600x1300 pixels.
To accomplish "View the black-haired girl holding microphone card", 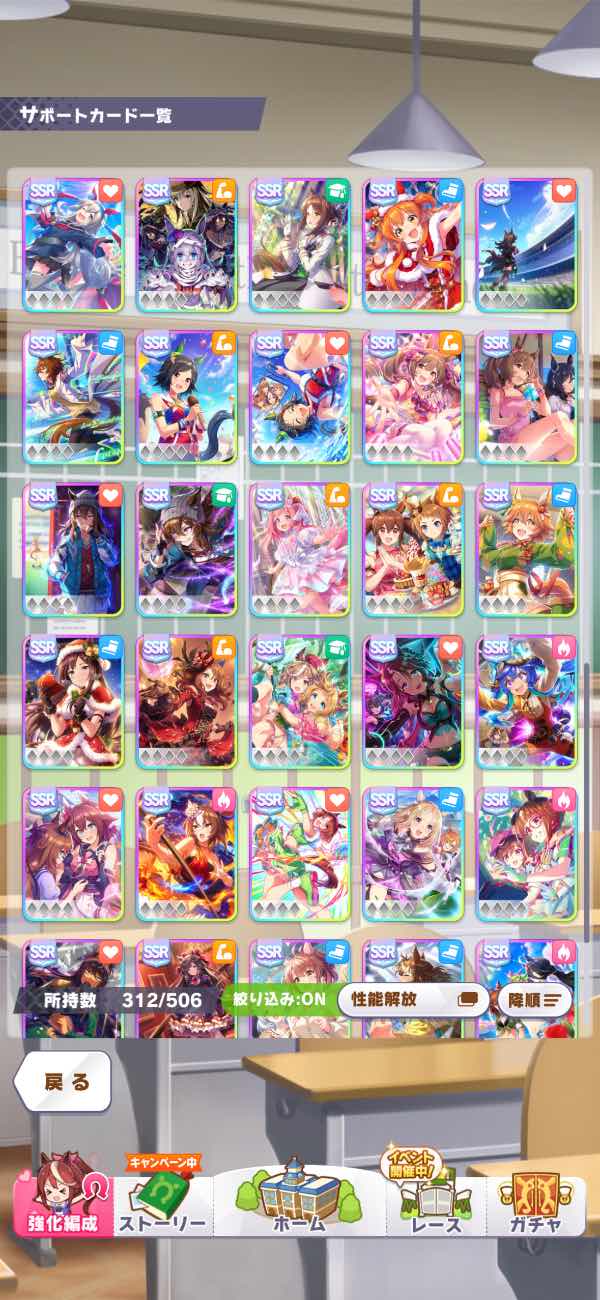I will coord(186,397).
